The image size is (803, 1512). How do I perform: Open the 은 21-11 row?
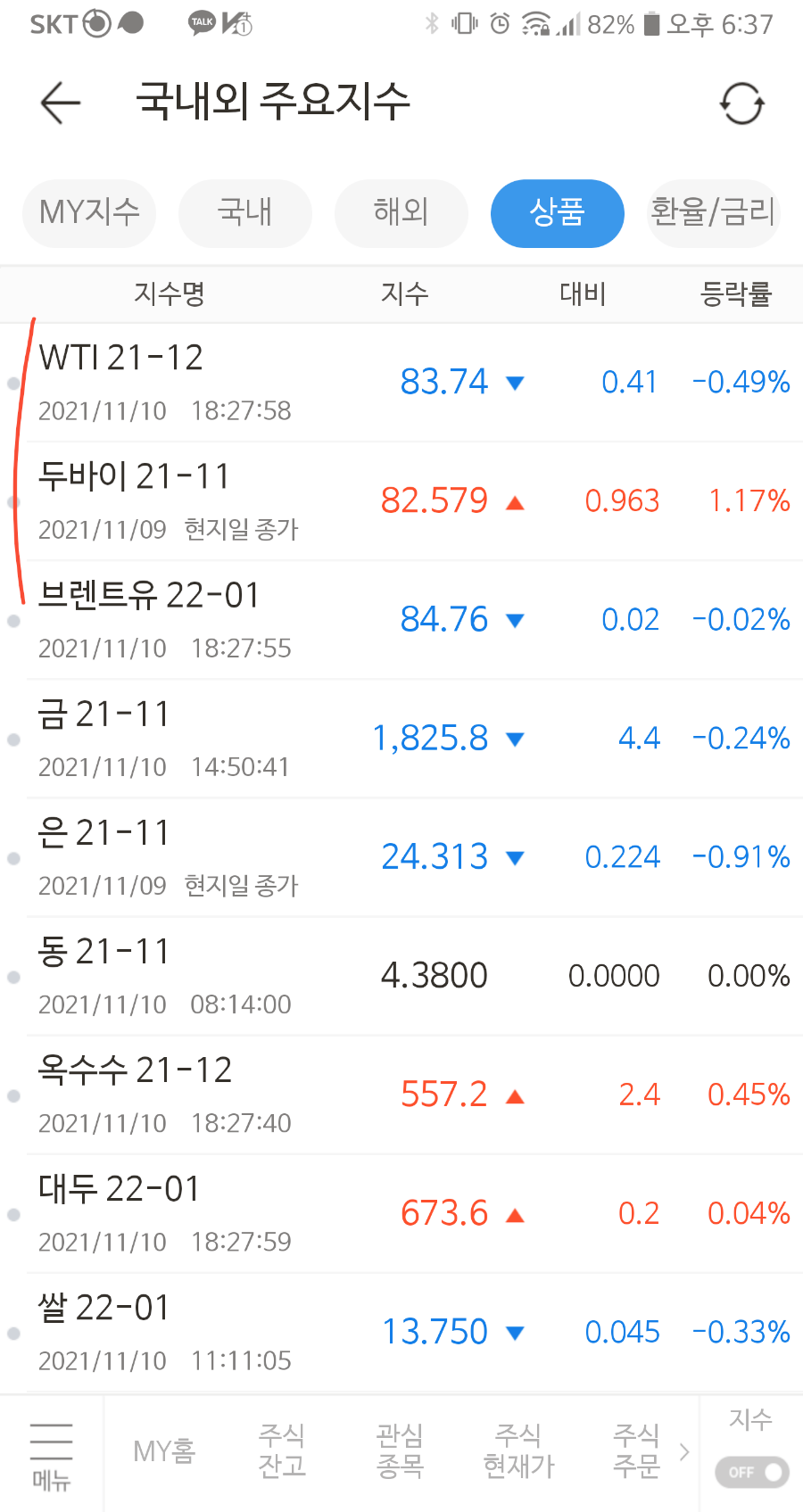point(401,857)
